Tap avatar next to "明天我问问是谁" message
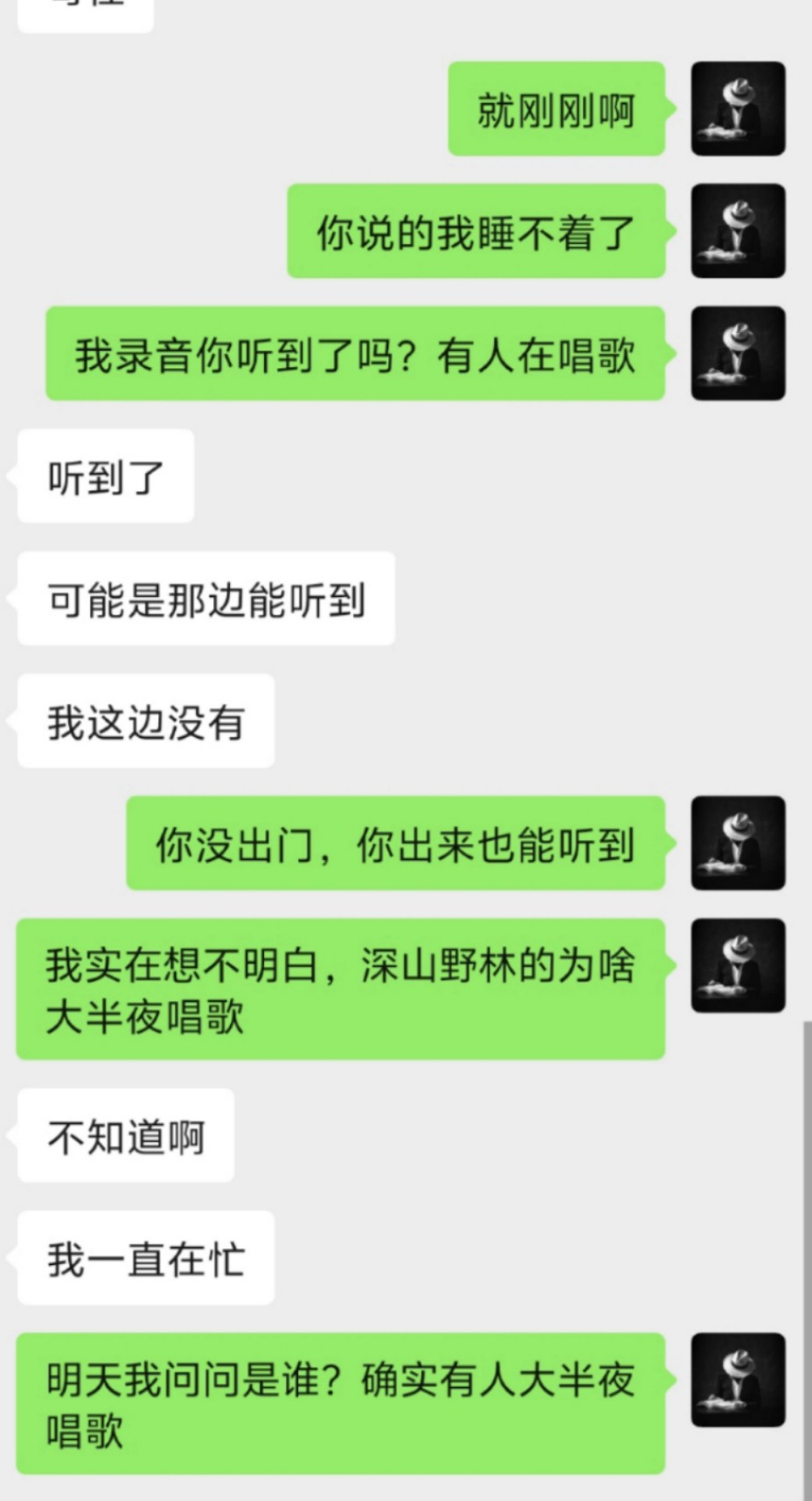 [x=738, y=1379]
